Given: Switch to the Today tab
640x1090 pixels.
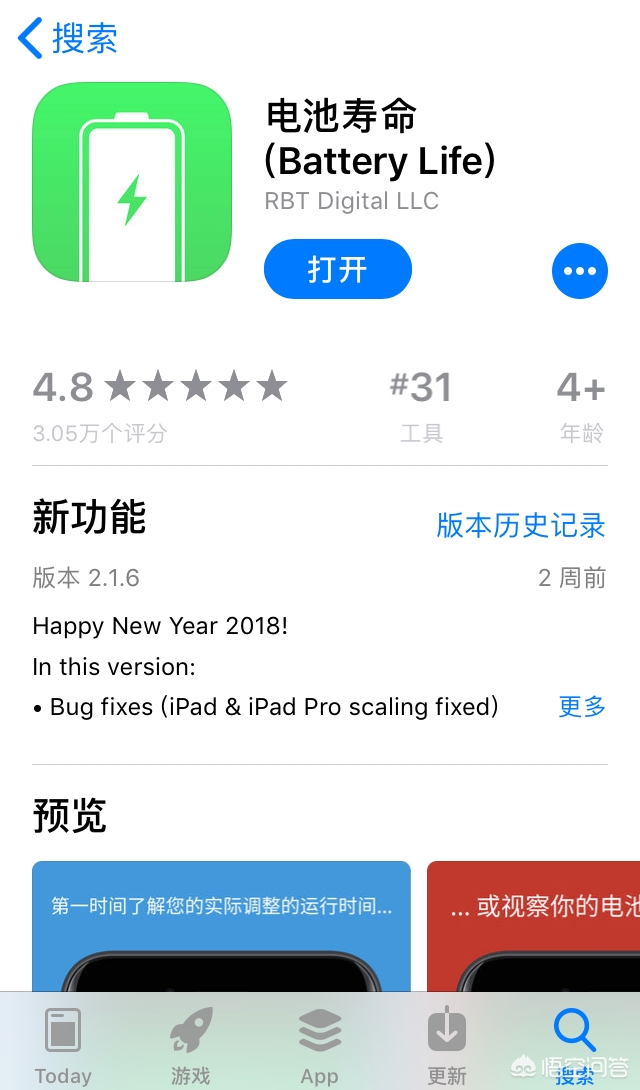Looking at the screenshot, I should click(63, 1046).
